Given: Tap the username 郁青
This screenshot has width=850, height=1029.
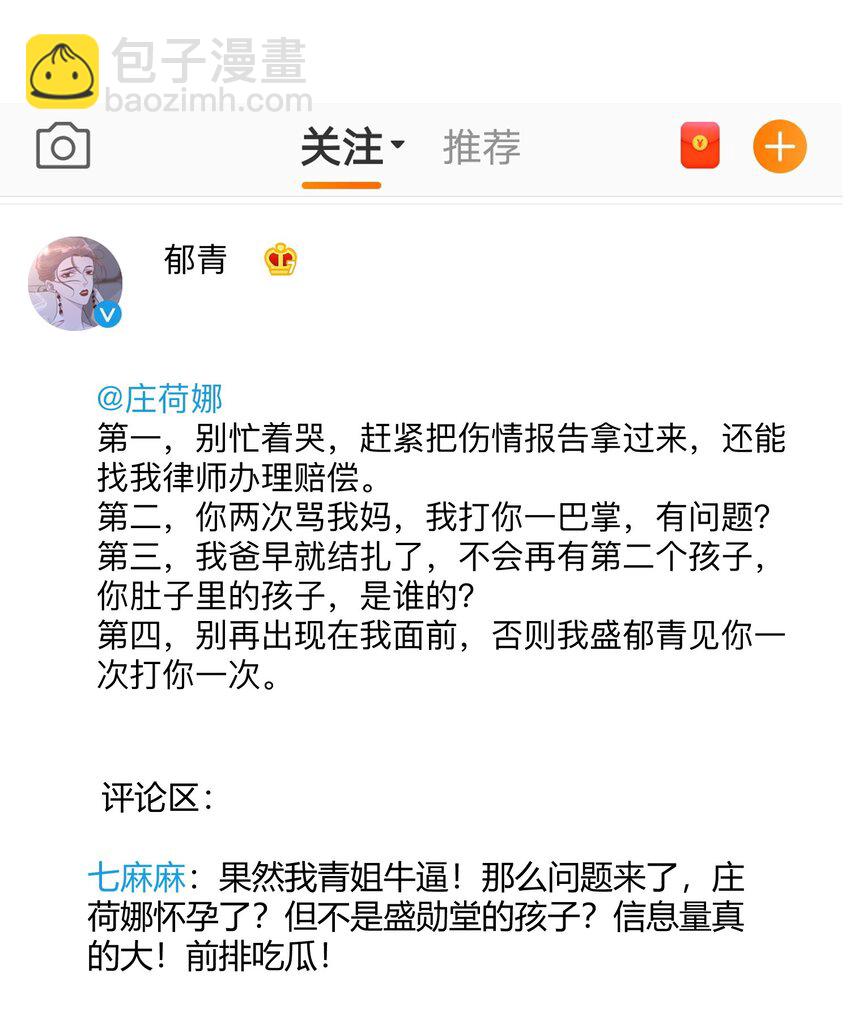Looking at the screenshot, I should click(x=195, y=259).
